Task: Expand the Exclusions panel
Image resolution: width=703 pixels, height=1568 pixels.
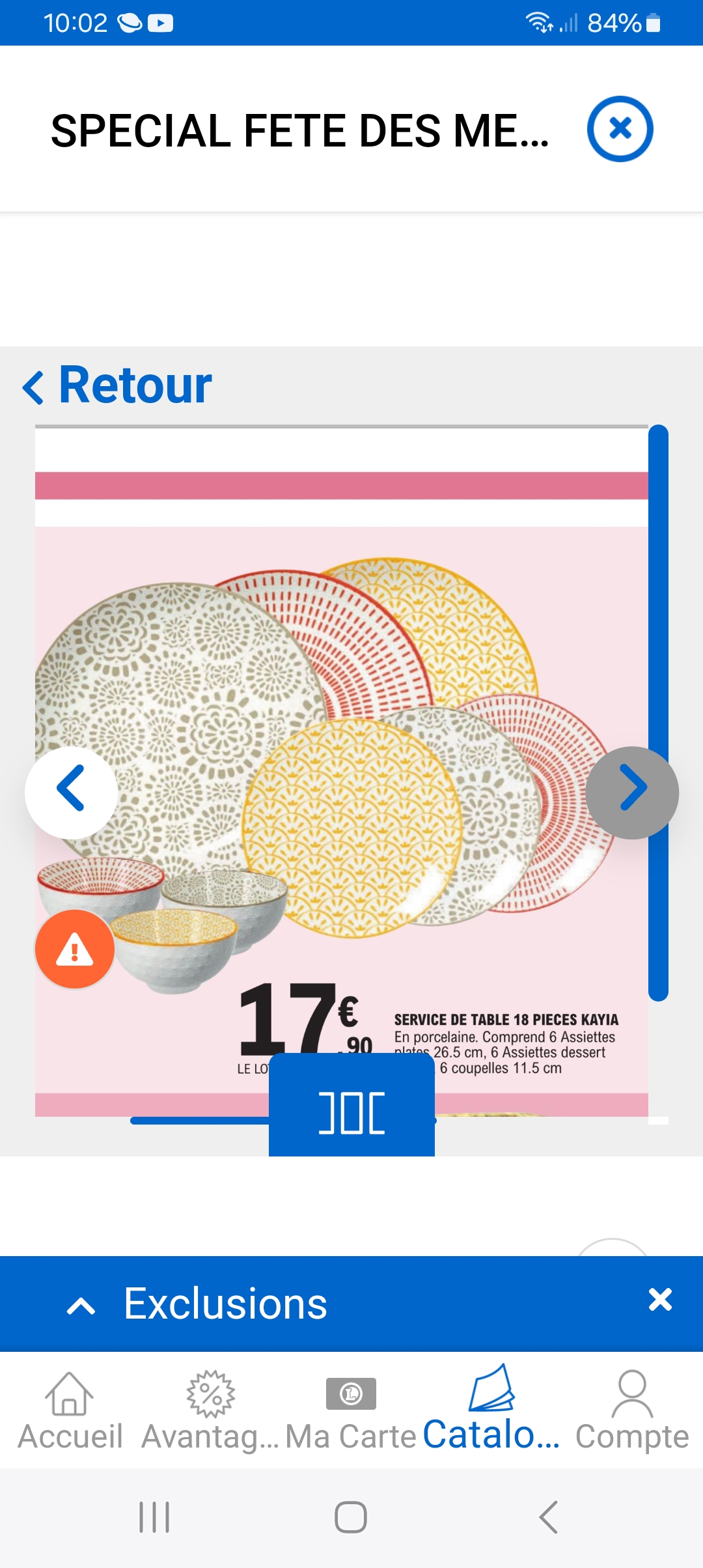Action: (x=82, y=1305)
